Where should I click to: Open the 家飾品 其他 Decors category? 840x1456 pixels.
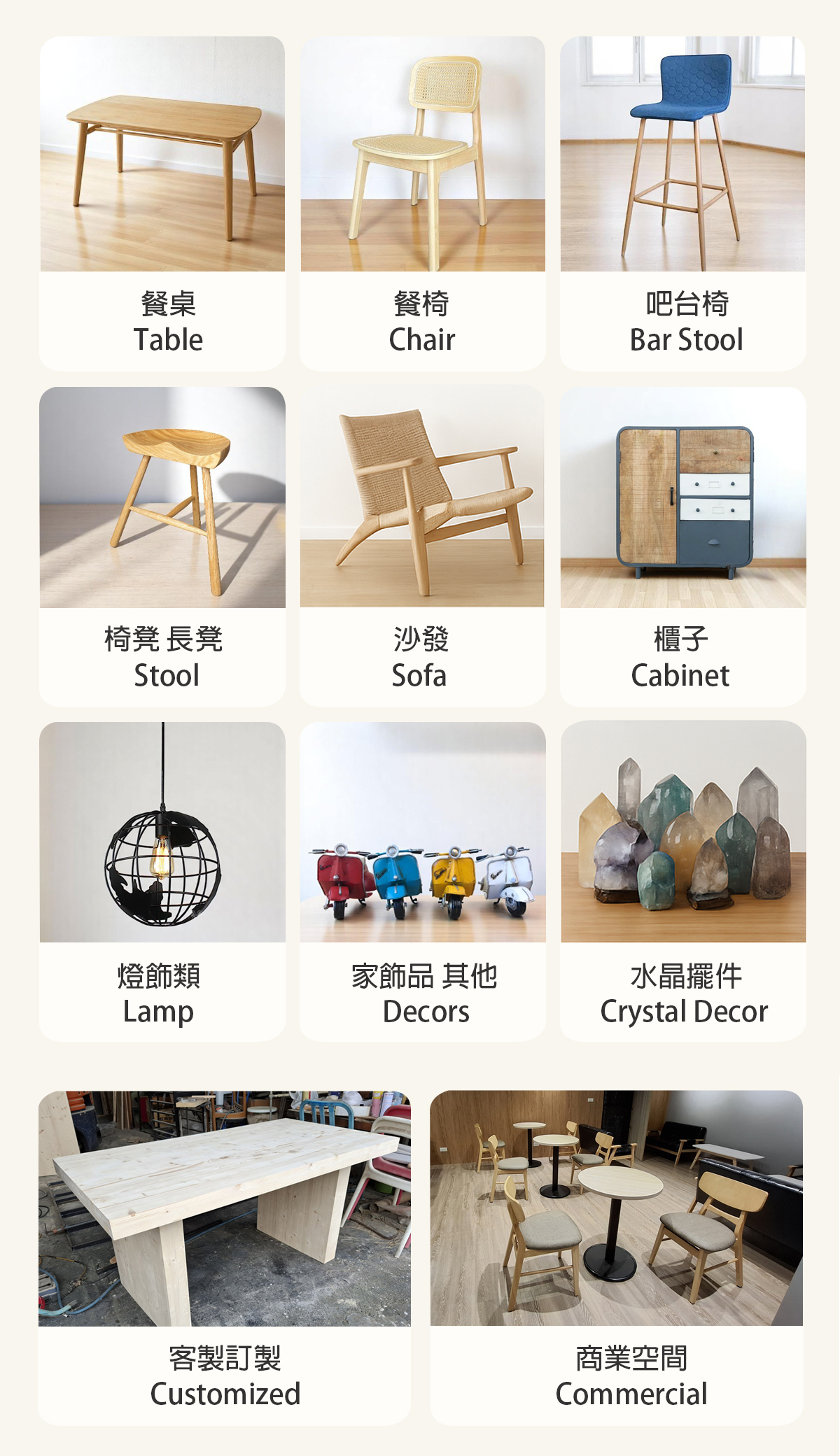click(423, 882)
